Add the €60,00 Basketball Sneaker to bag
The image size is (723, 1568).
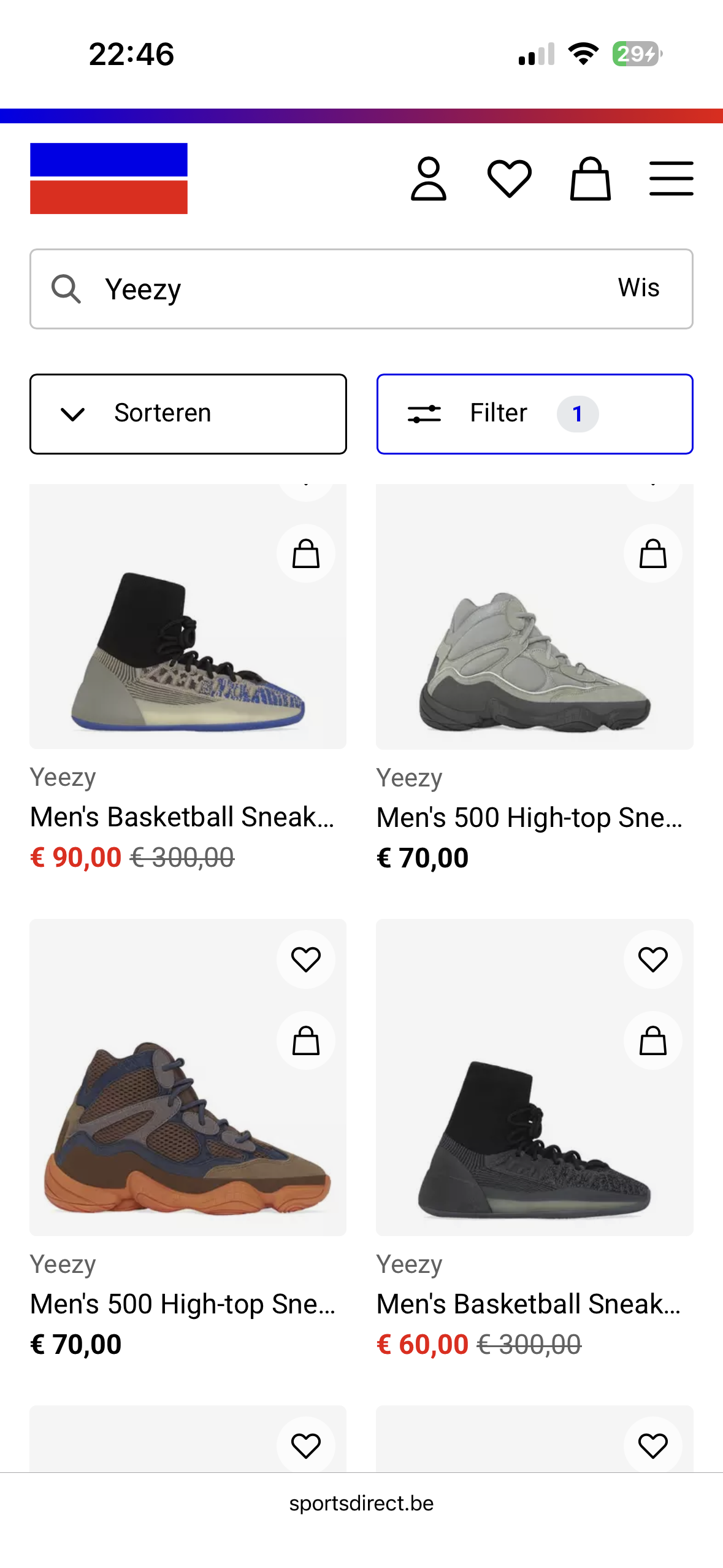pyautogui.click(x=652, y=1040)
